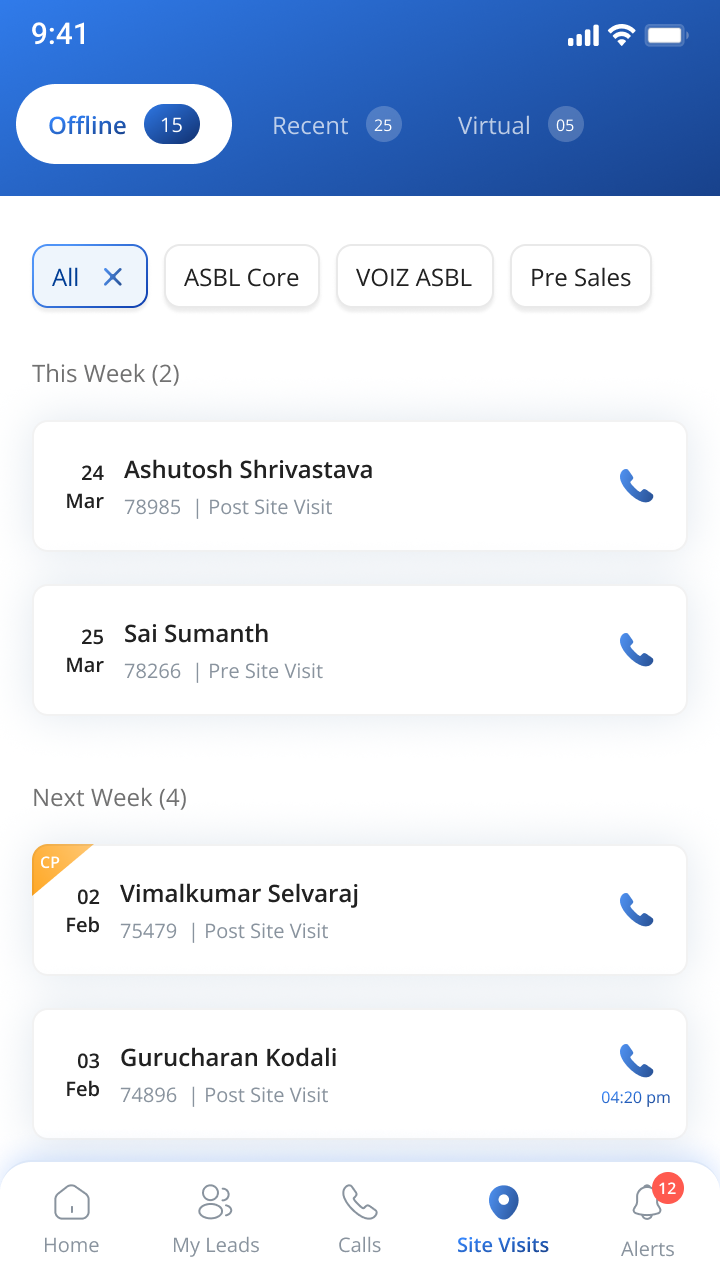
Task: Filter by VOIZ ASBL
Action: 414,277
